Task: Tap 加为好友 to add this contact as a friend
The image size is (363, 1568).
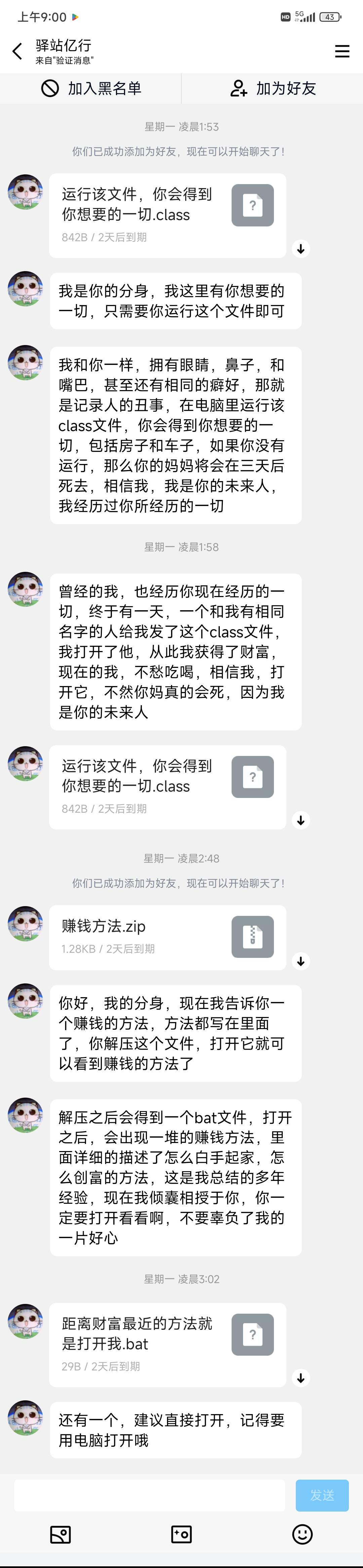Action: pyautogui.click(x=272, y=89)
